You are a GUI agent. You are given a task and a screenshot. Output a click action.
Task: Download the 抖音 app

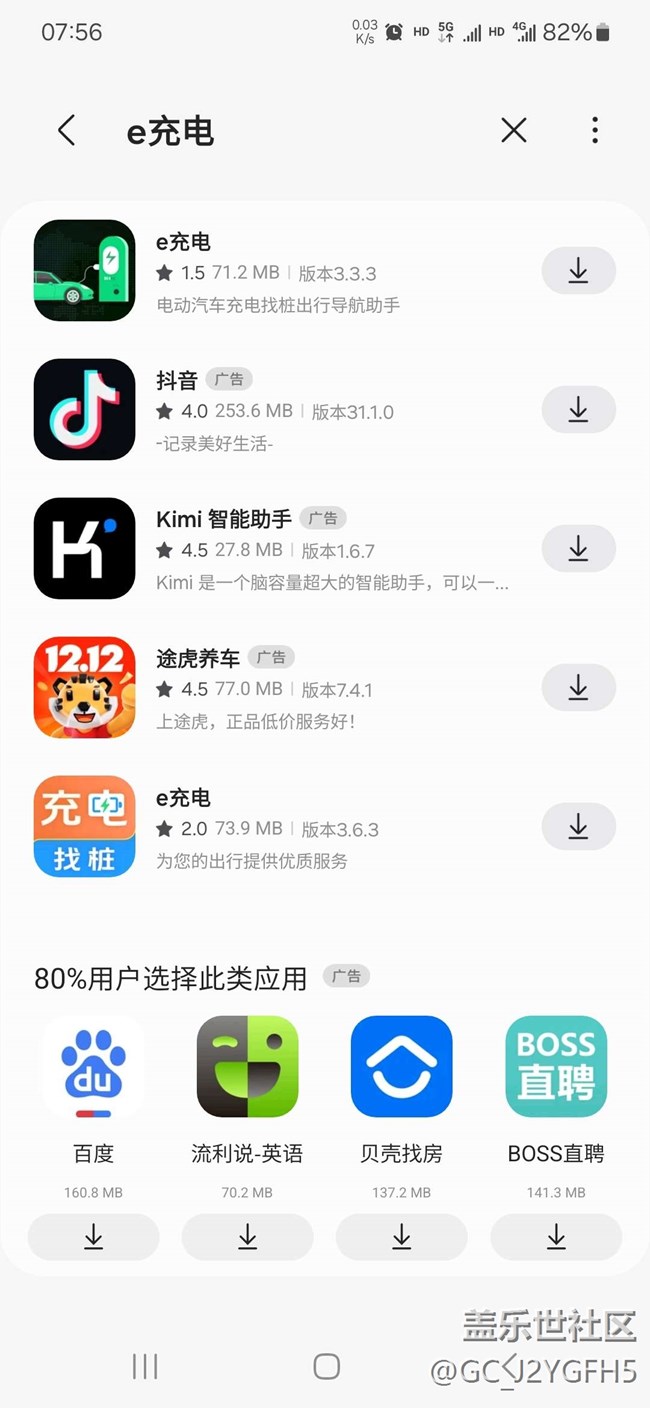pos(578,409)
